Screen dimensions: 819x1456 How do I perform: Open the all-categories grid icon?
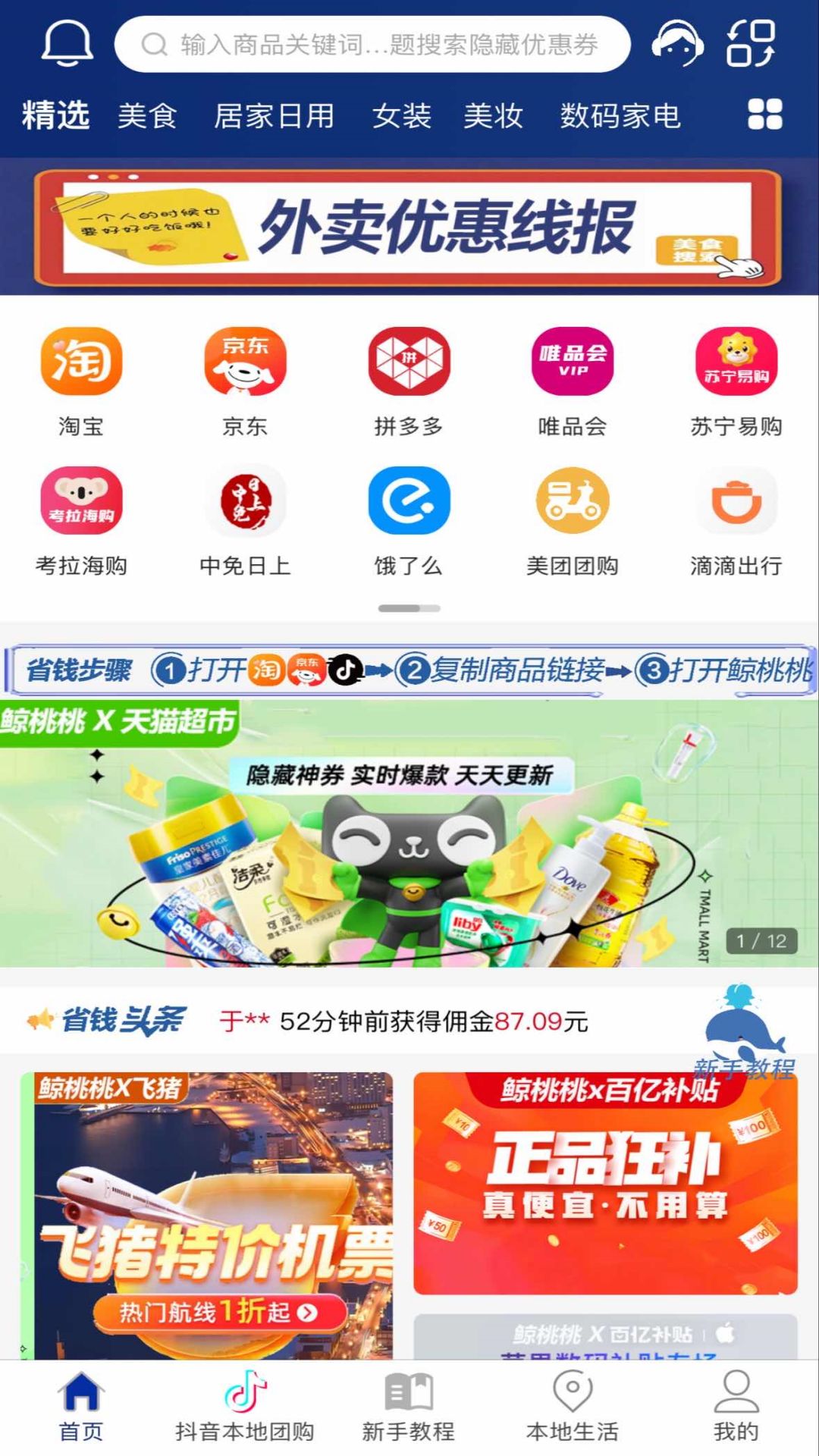point(765,115)
